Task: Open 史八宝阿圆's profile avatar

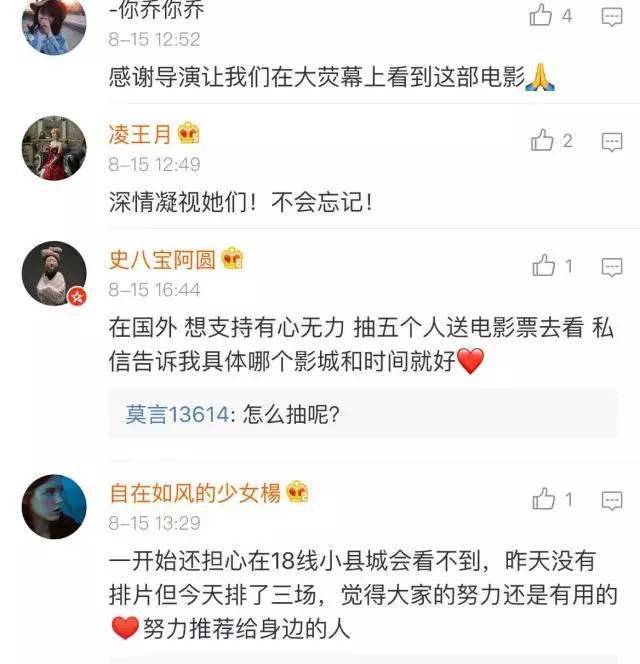Action: (54, 273)
